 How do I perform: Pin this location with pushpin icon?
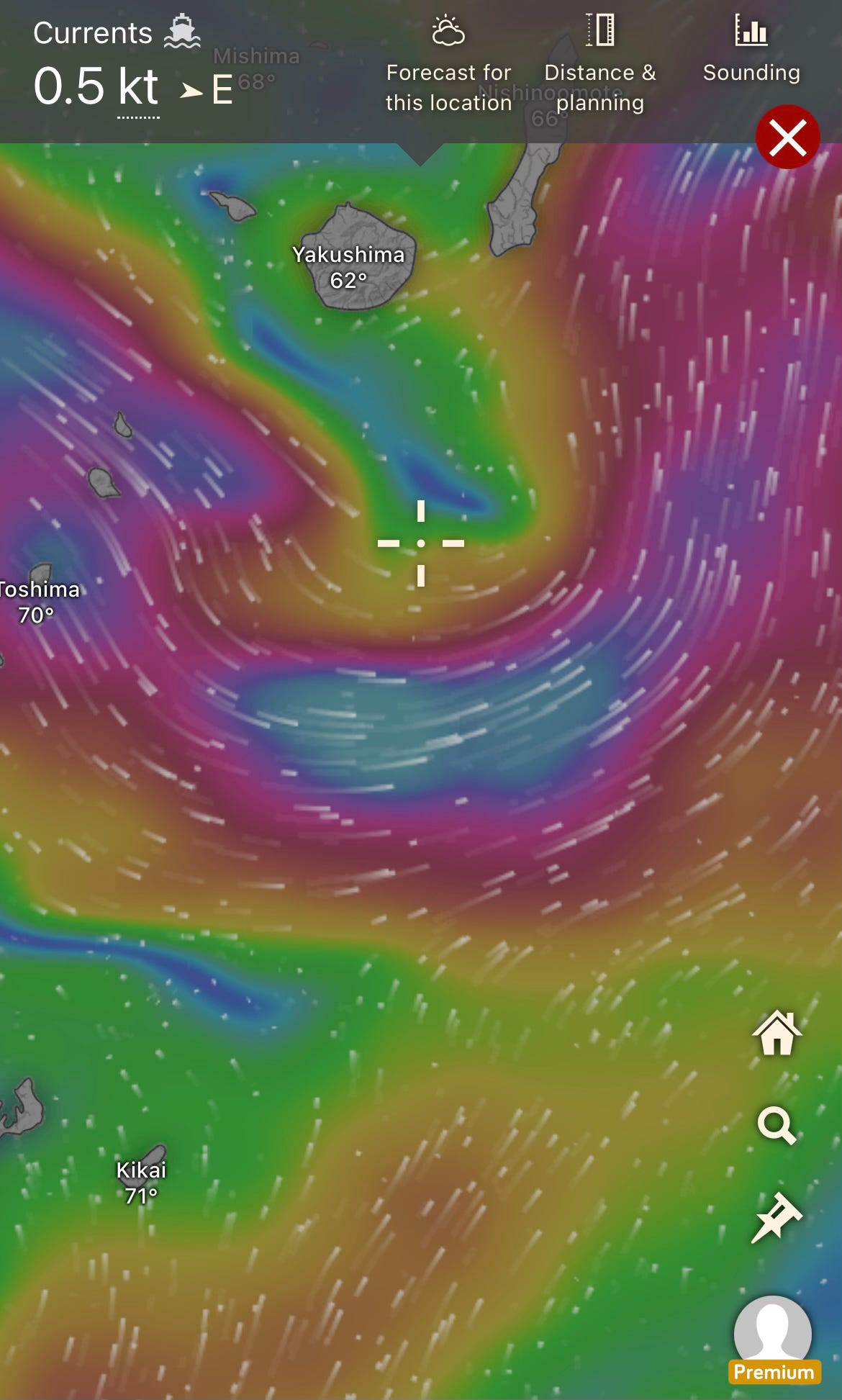tap(777, 1217)
